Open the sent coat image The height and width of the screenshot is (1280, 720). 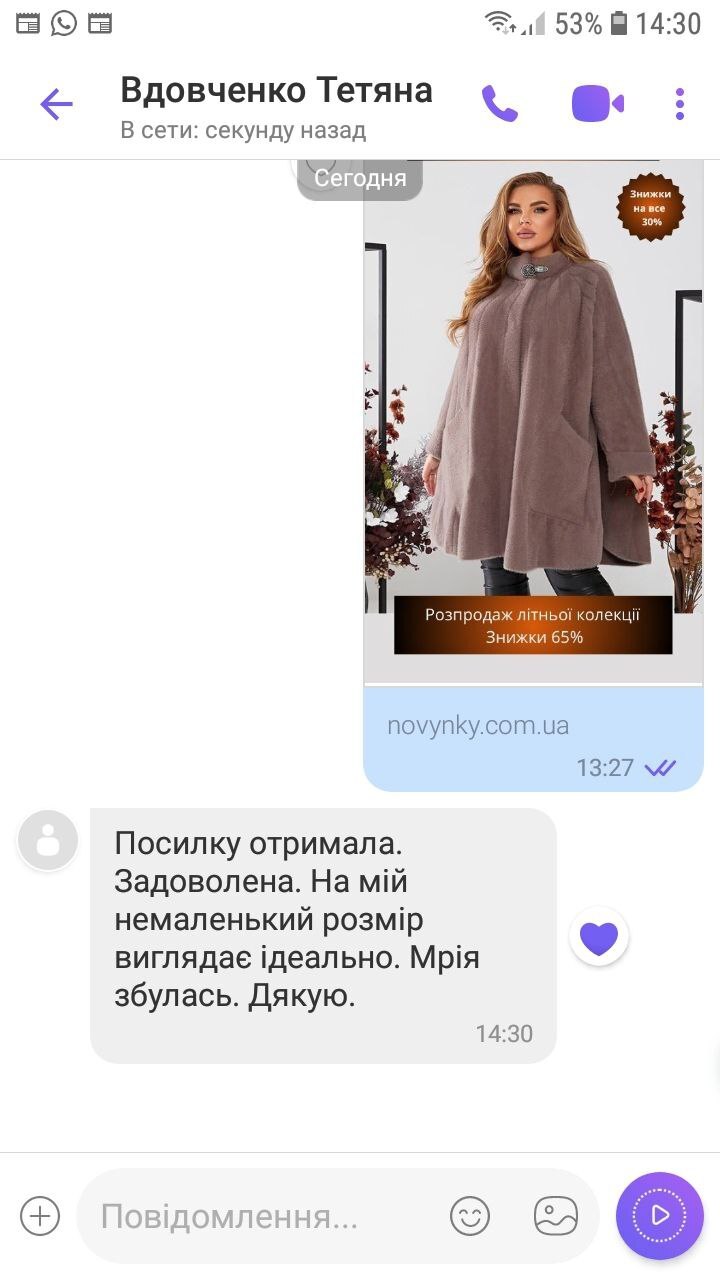[533, 420]
